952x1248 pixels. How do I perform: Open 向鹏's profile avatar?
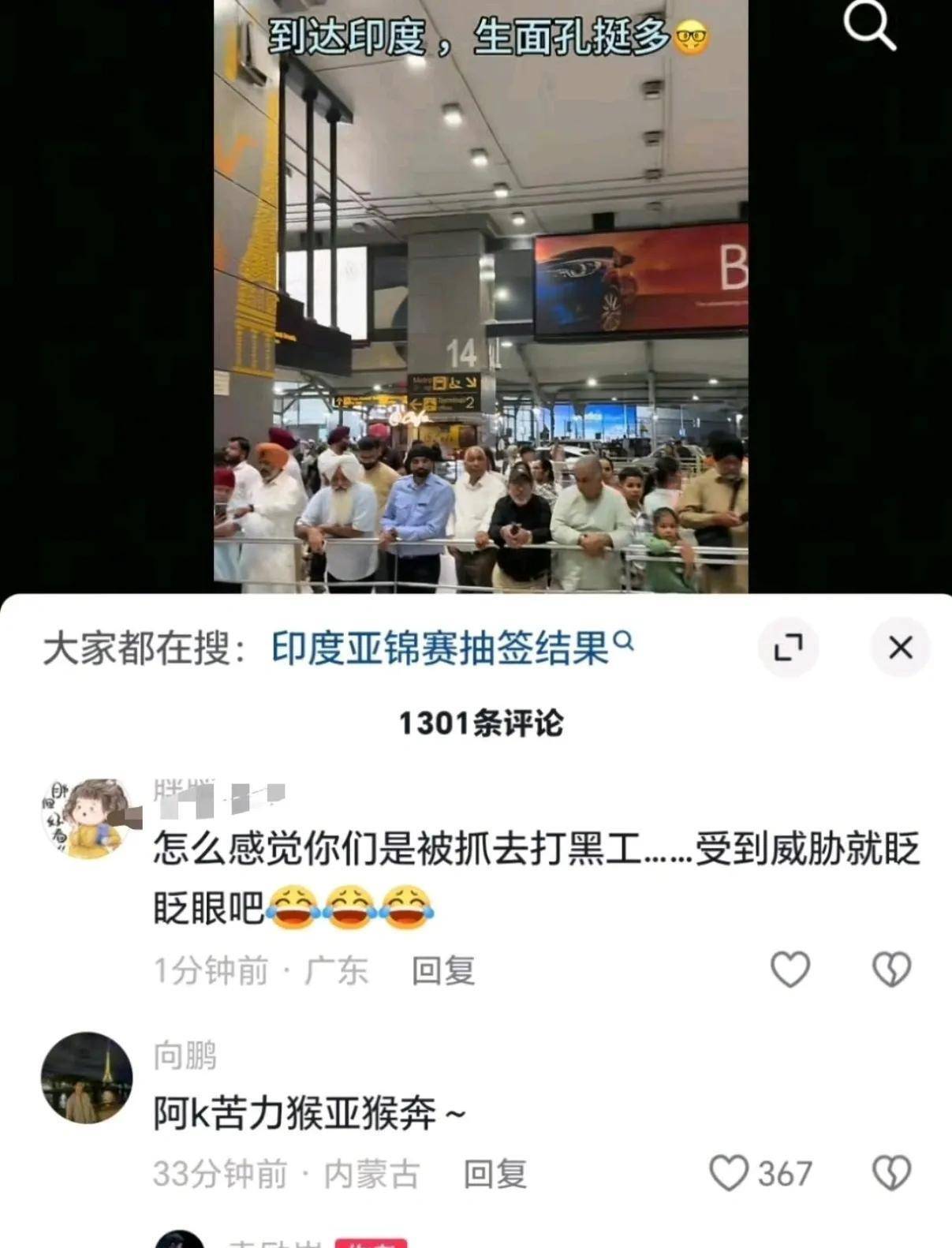(x=87, y=1078)
